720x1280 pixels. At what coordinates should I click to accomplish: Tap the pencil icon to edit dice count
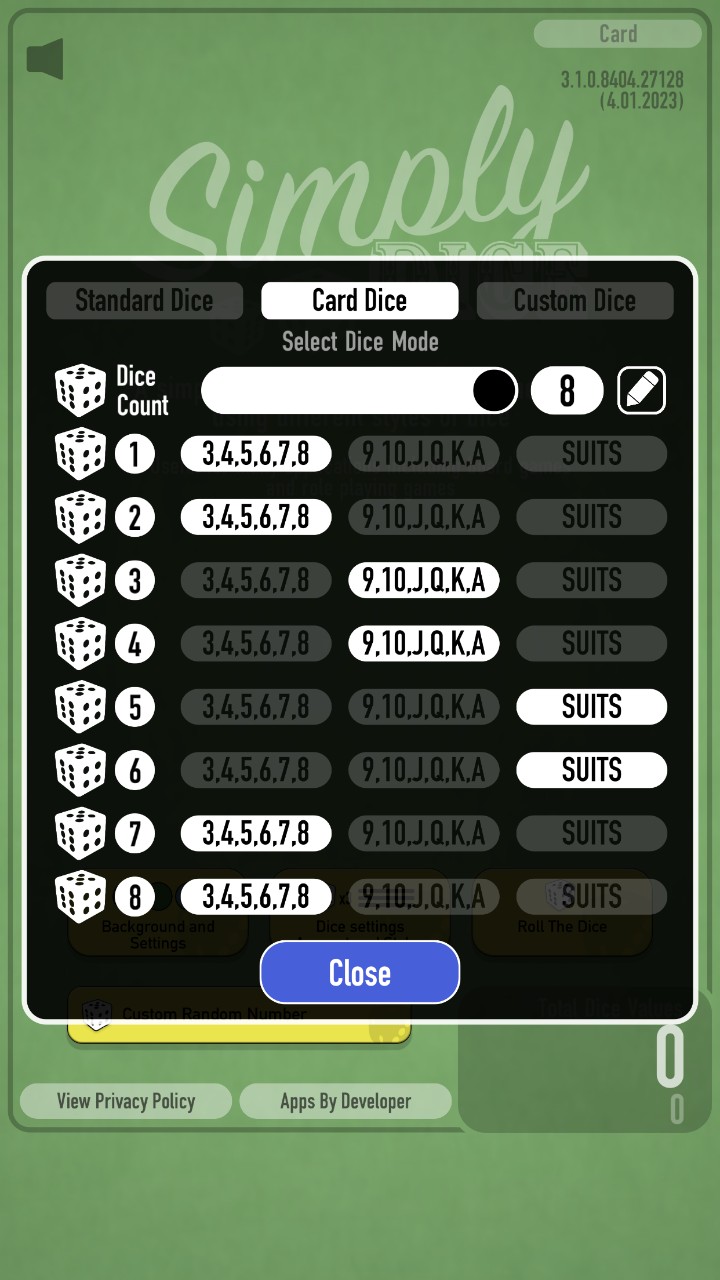click(641, 390)
